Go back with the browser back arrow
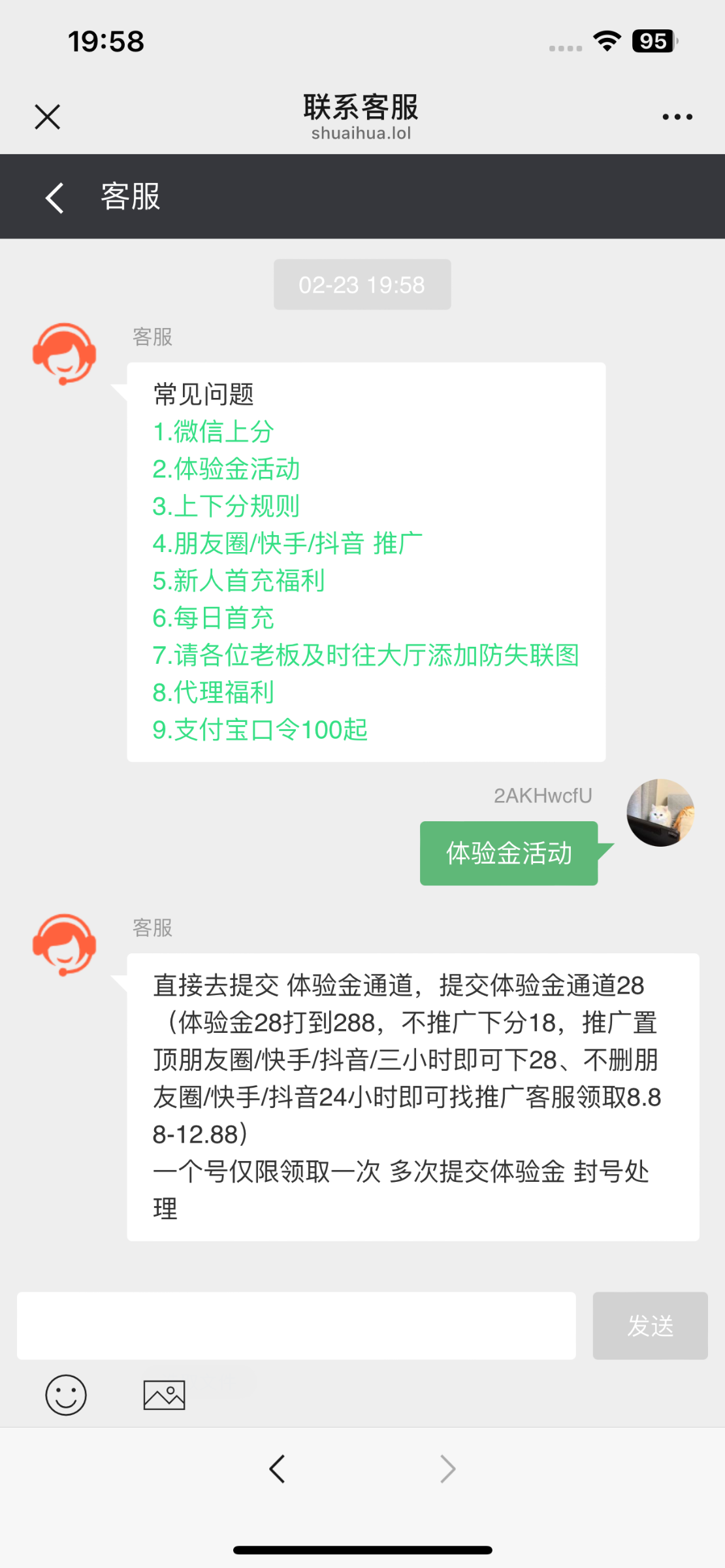725x1568 pixels. click(x=277, y=1469)
